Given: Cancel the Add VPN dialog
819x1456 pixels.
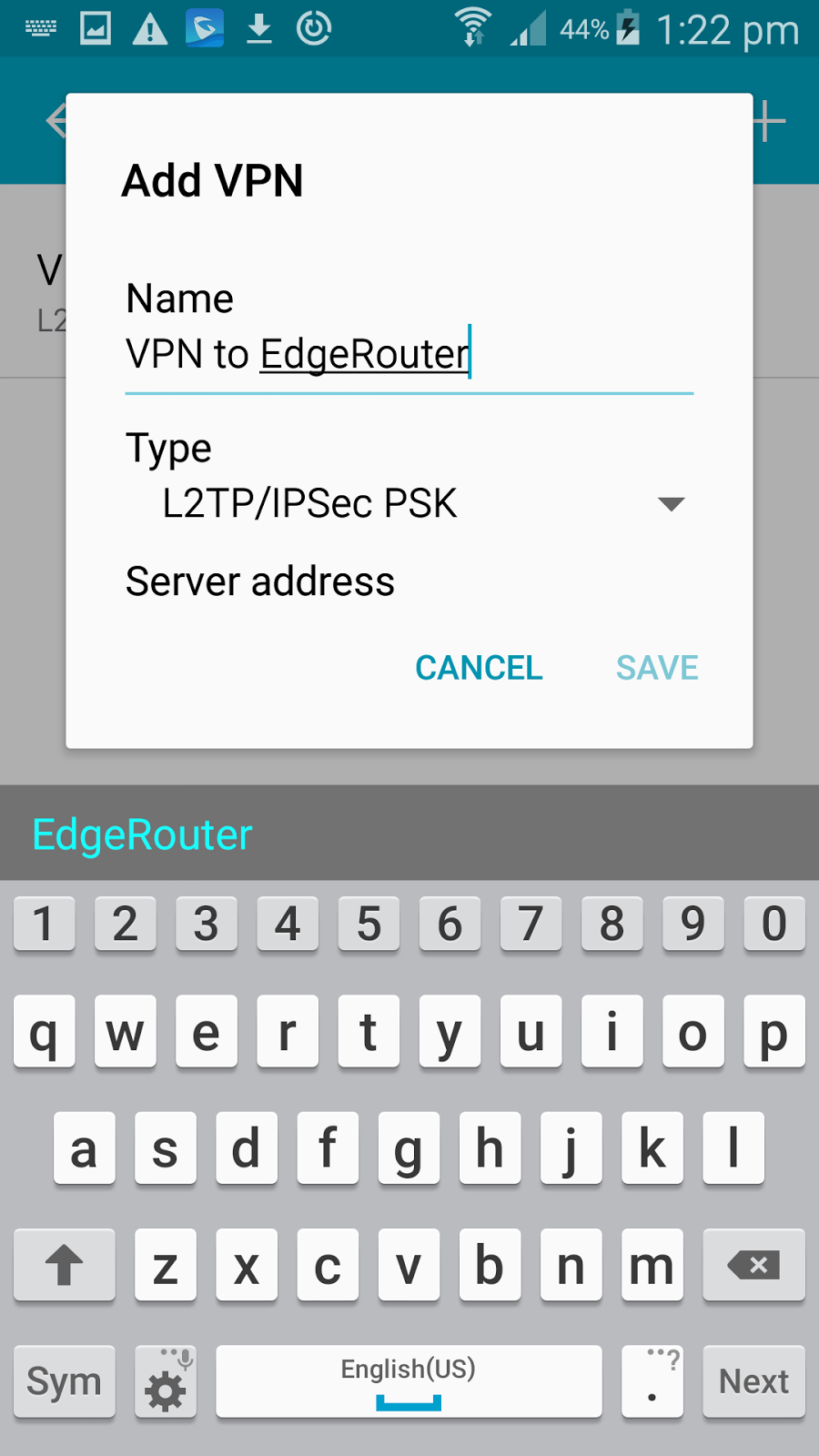Looking at the screenshot, I should click(x=479, y=668).
